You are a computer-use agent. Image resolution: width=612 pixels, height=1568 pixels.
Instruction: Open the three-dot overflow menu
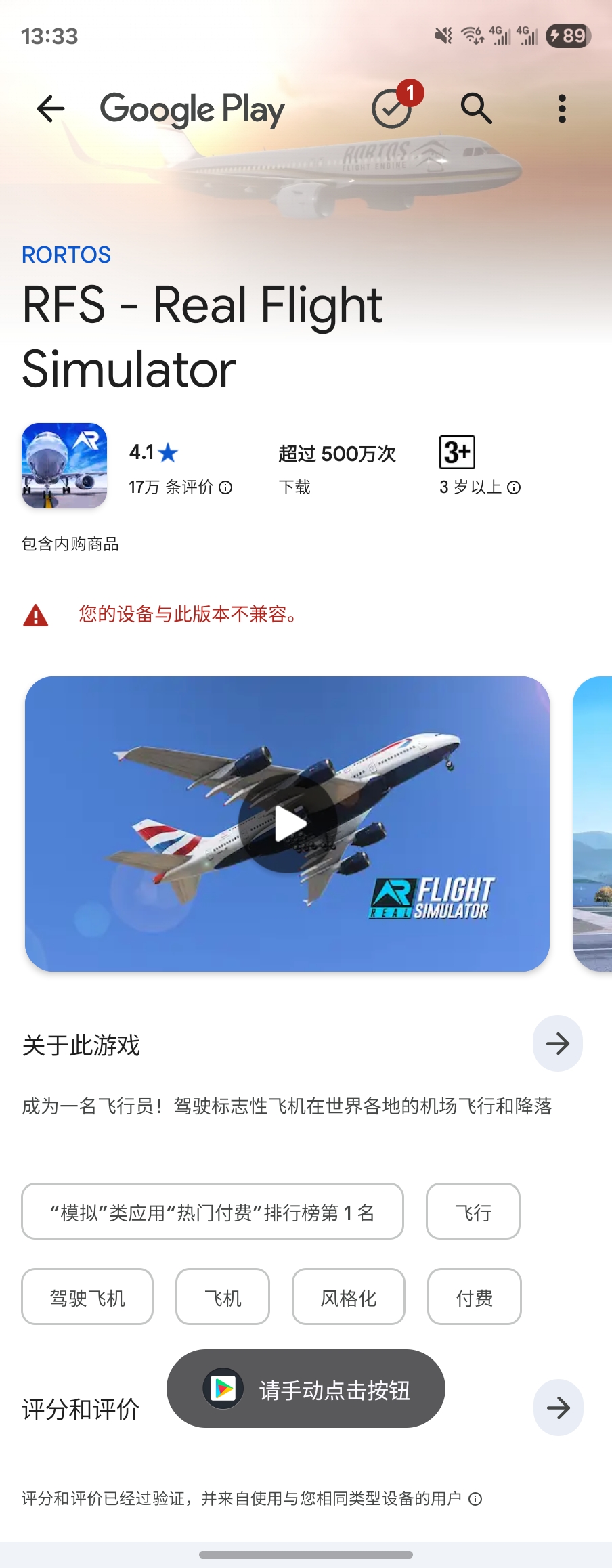(561, 108)
